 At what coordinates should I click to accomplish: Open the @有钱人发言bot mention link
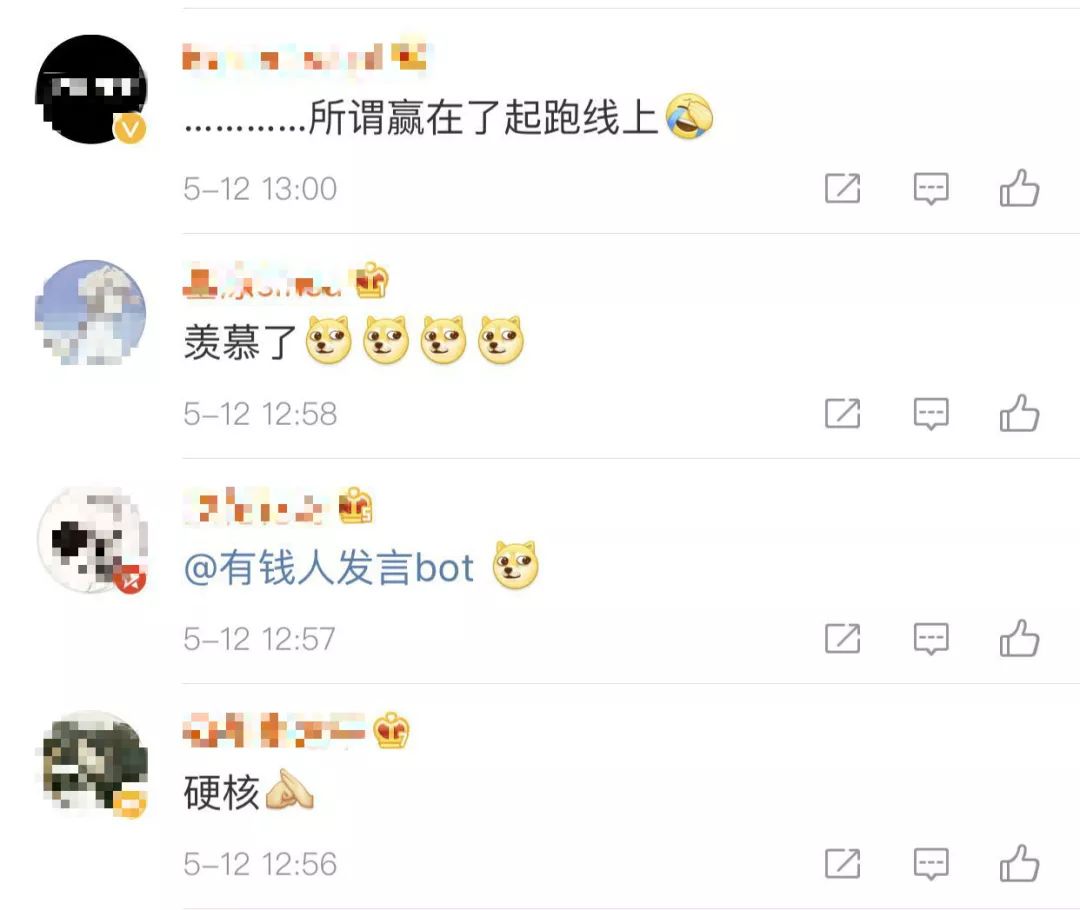(330, 568)
